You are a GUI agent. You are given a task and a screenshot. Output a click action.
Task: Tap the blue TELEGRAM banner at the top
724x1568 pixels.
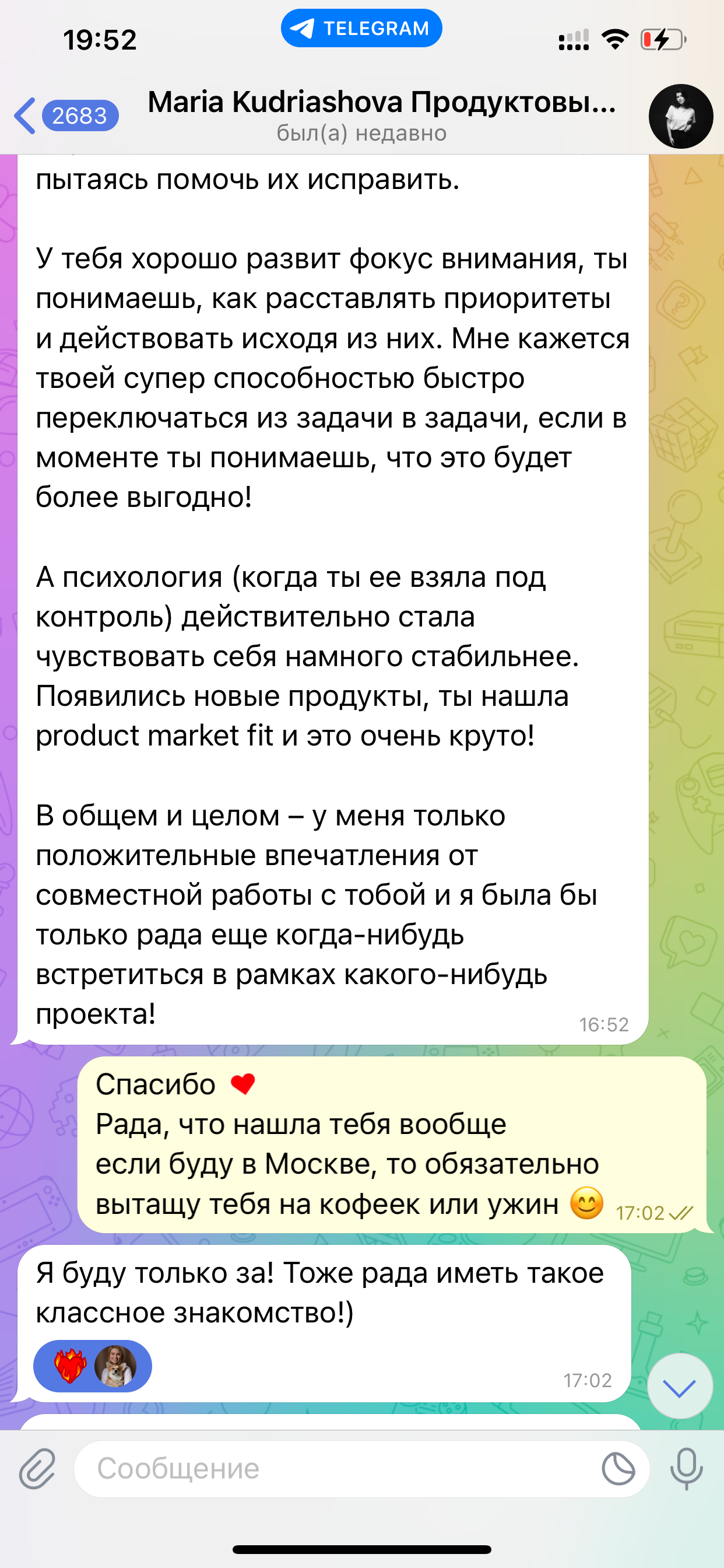tap(361, 27)
